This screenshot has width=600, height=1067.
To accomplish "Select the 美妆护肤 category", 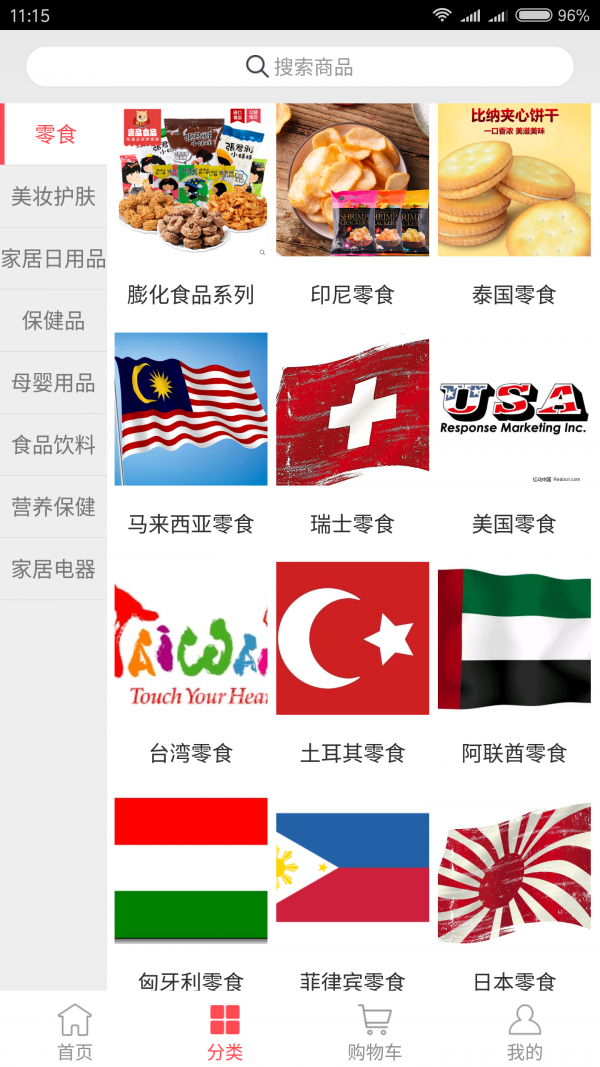I will [53, 197].
